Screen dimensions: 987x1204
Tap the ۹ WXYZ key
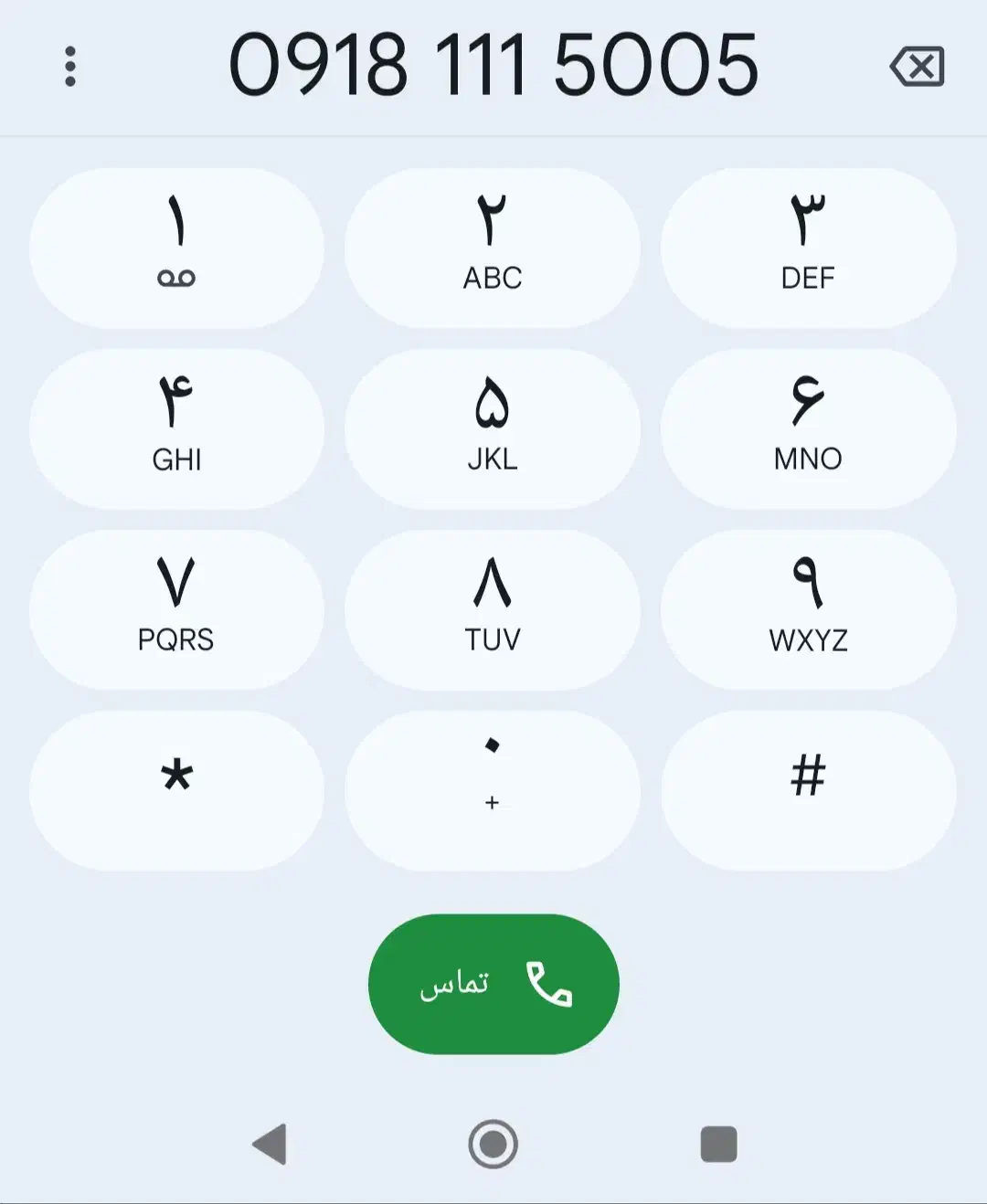point(808,609)
